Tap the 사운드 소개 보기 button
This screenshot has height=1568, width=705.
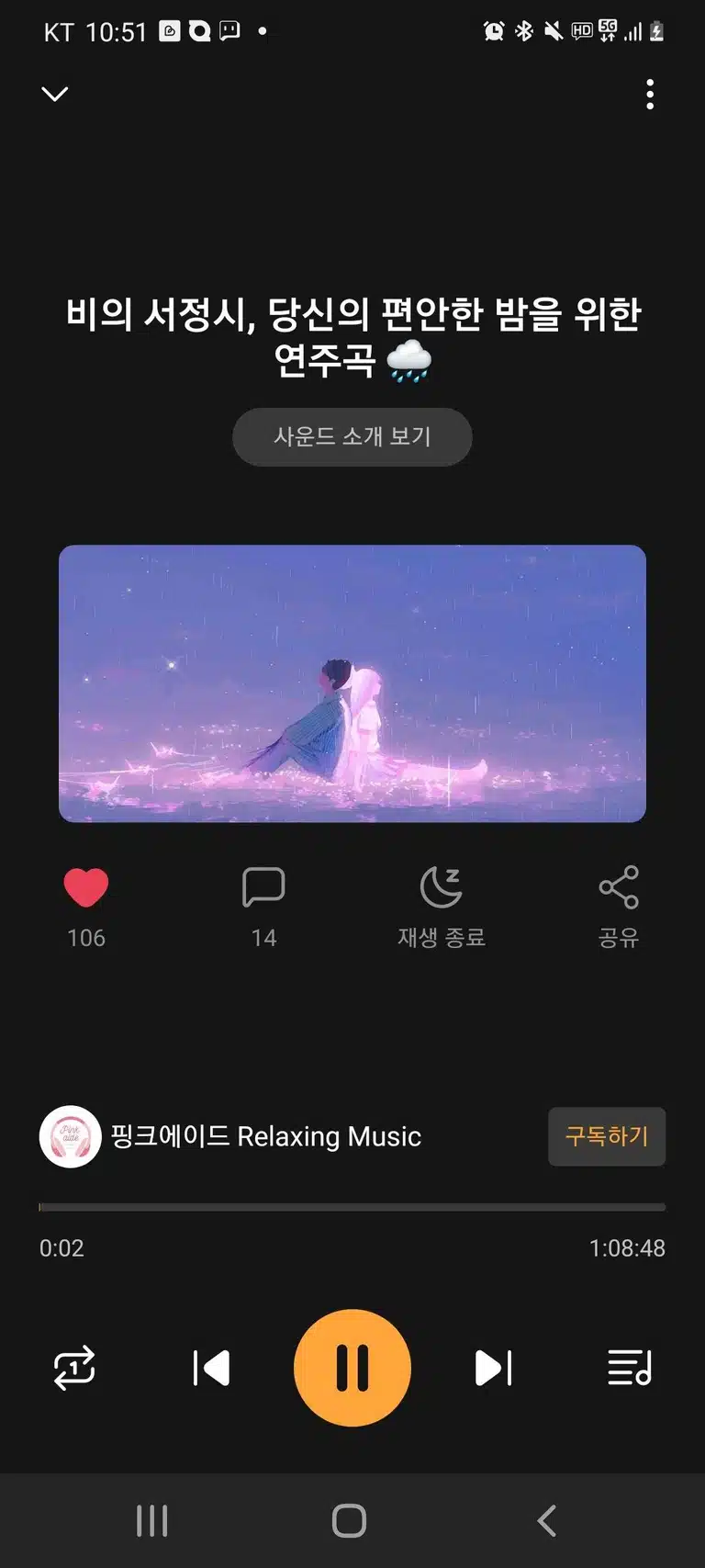352,436
